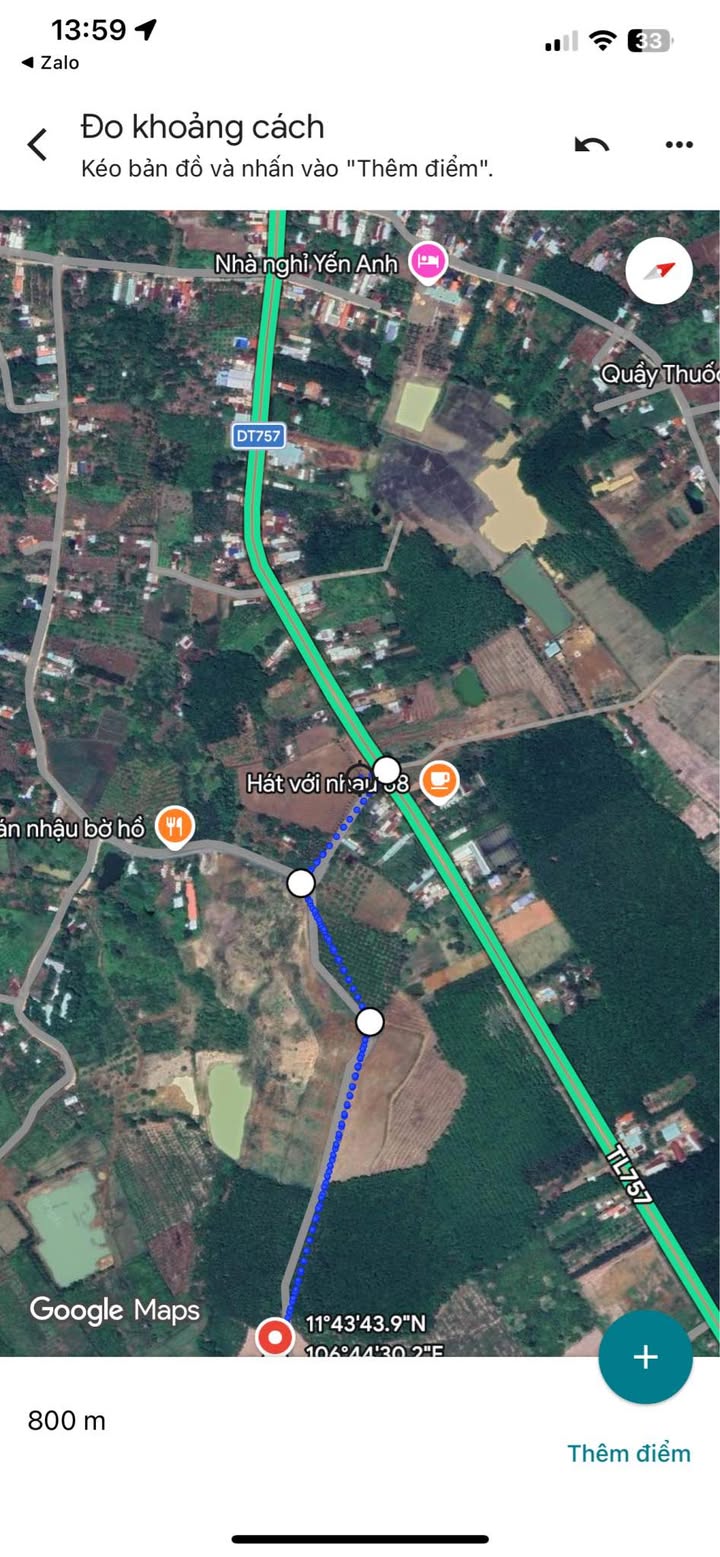The width and height of the screenshot is (720, 1557).
Task: Return to Zalo via the status bar link
Action: click(50, 62)
